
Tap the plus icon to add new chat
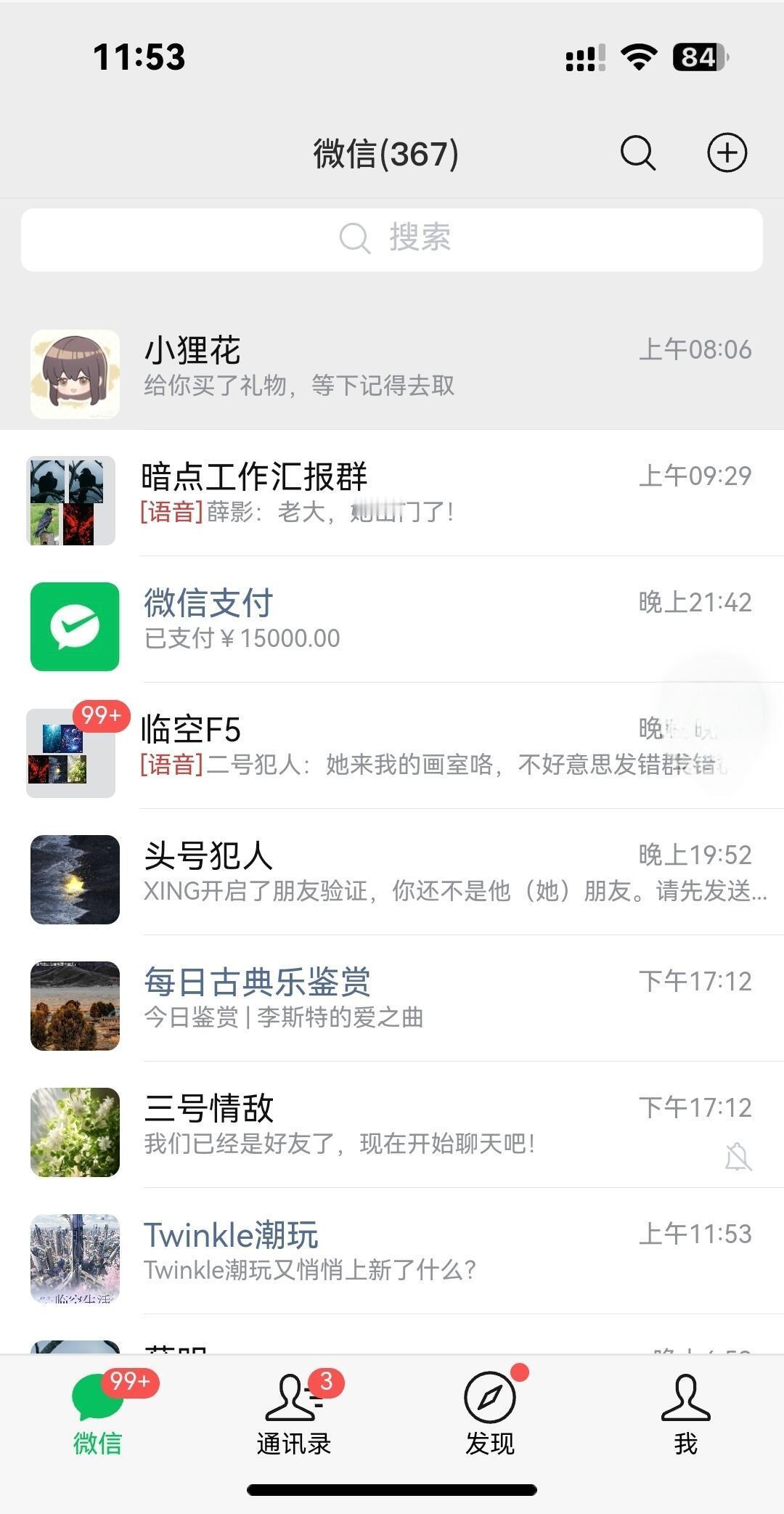[728, 152]
